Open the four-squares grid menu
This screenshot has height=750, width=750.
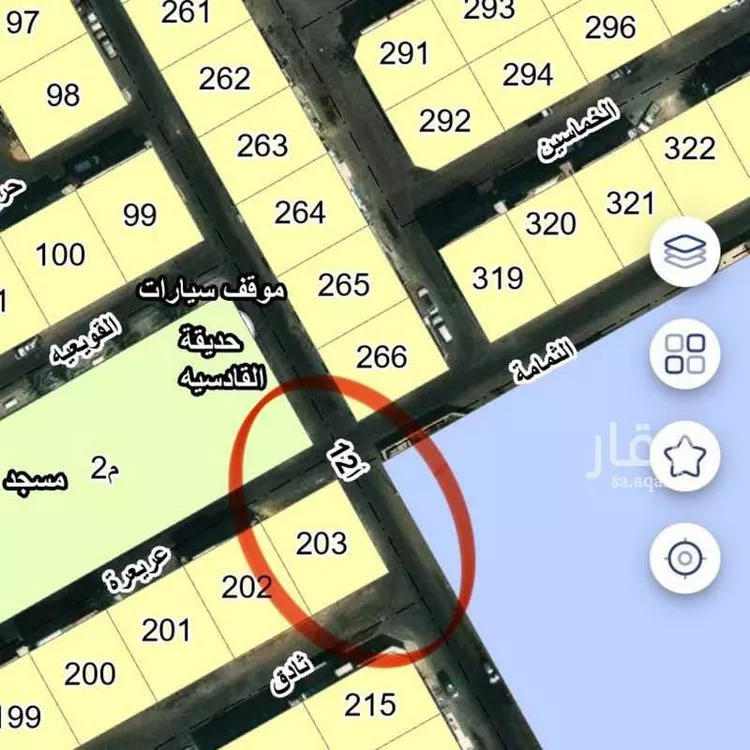[x=685, y=353]
